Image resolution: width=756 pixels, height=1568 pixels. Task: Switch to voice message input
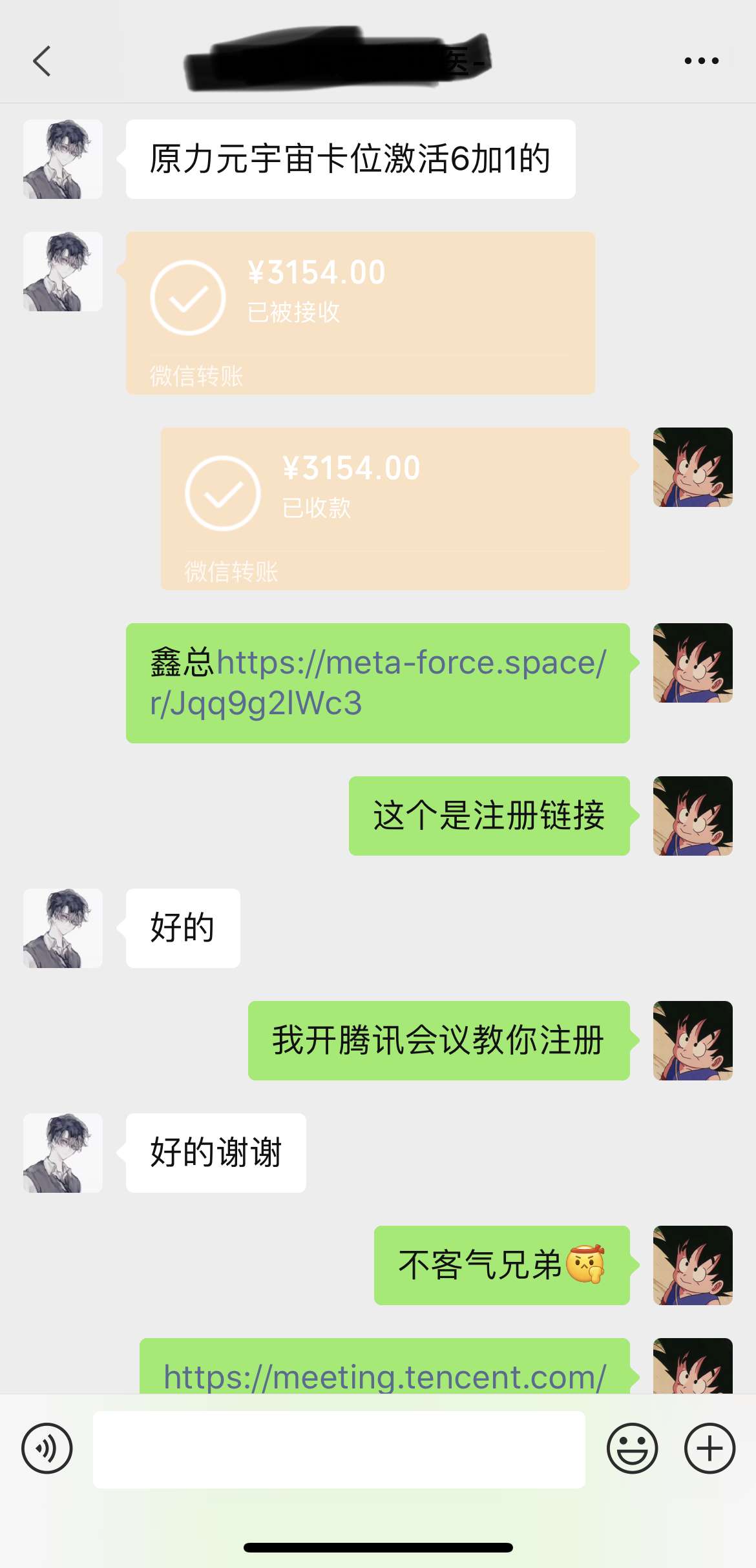pyautogui.click(x=47, y=1449)
